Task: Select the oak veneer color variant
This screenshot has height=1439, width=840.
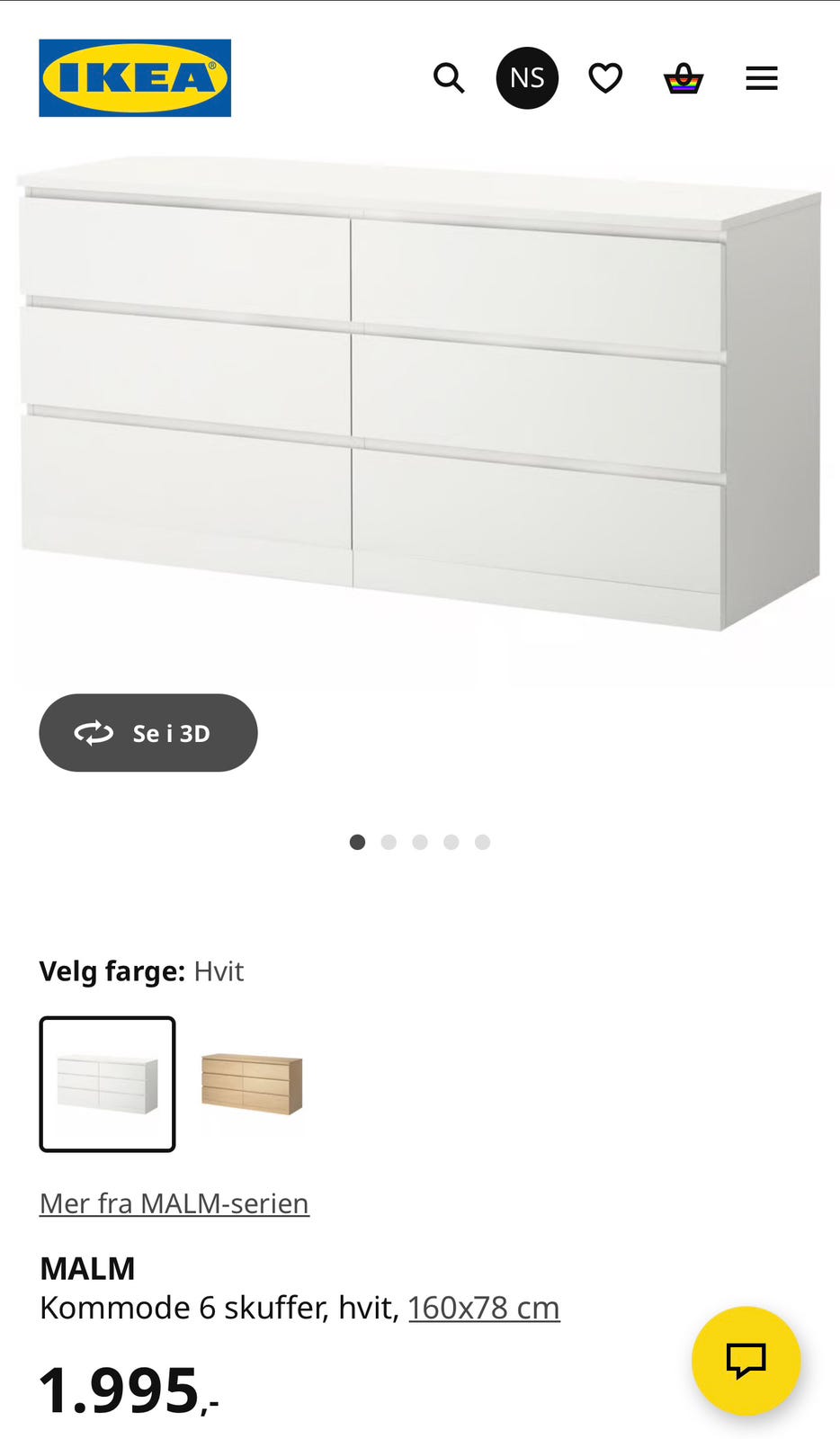Action: [x=253, y=1084]
